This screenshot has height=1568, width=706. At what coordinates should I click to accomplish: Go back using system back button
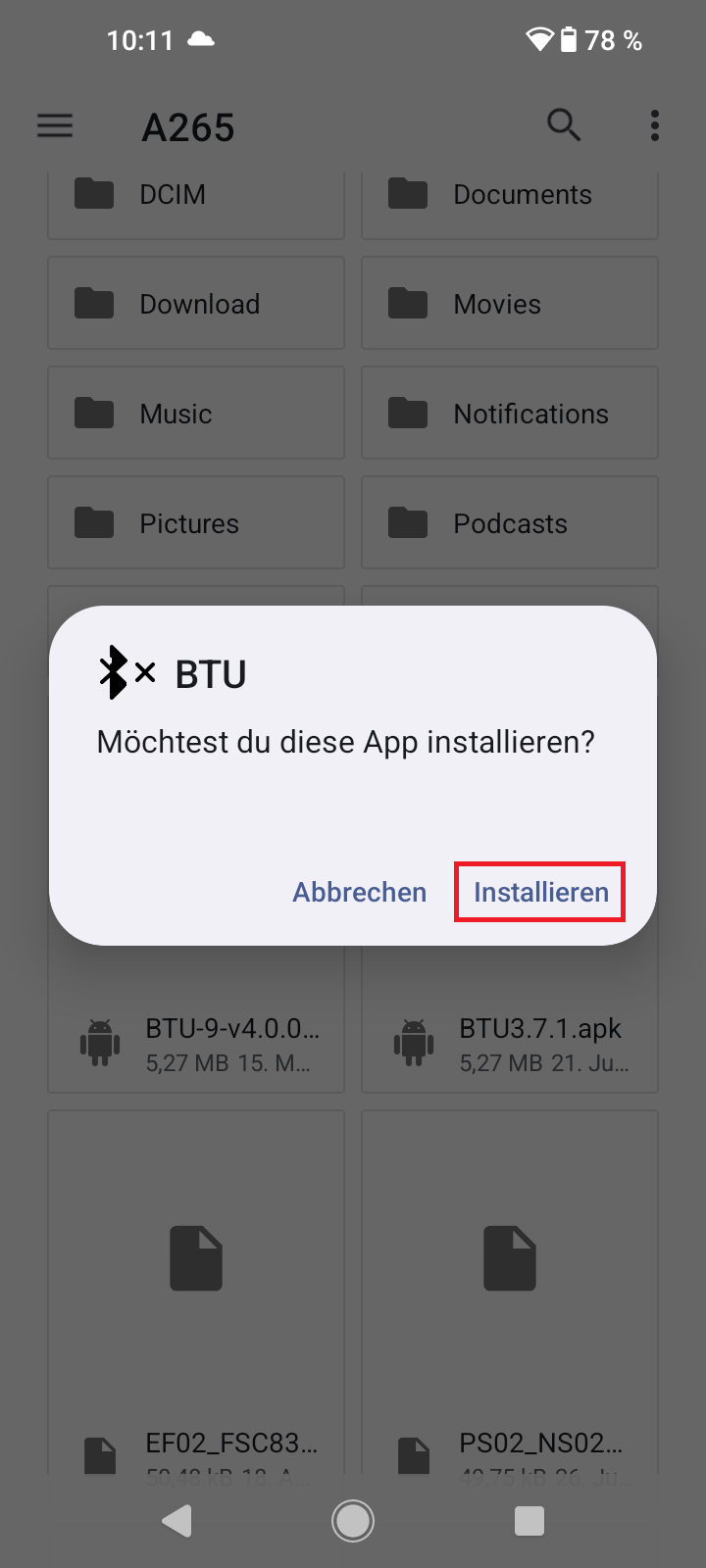point(177,1521)
